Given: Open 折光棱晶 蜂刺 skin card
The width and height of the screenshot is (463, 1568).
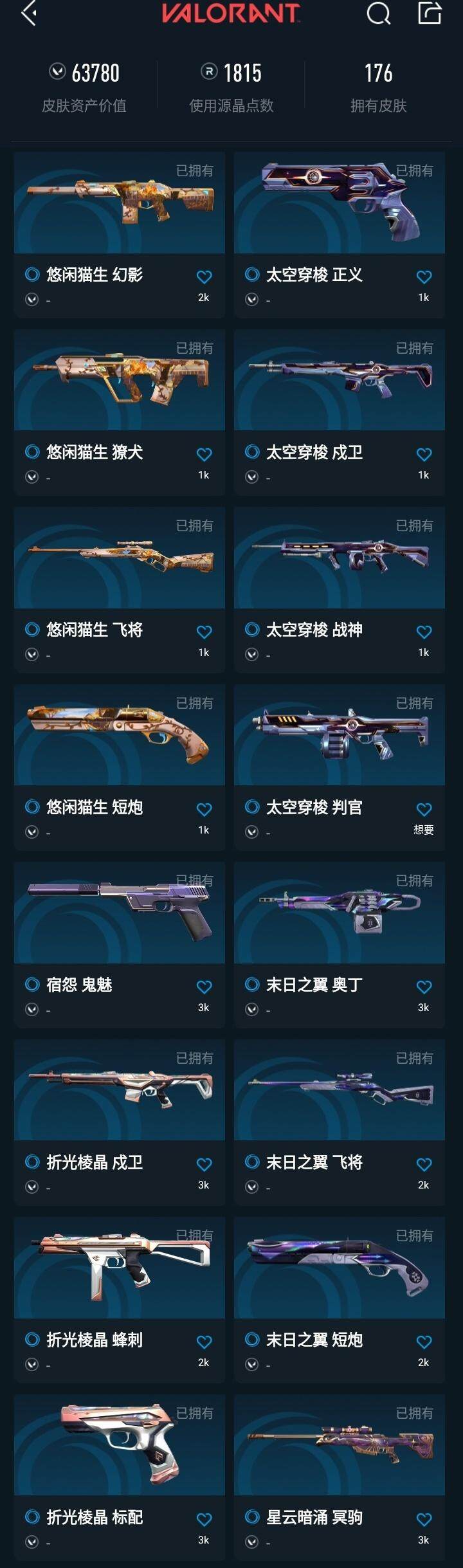Looking at the screenshot, I should tap(120, 1268).
